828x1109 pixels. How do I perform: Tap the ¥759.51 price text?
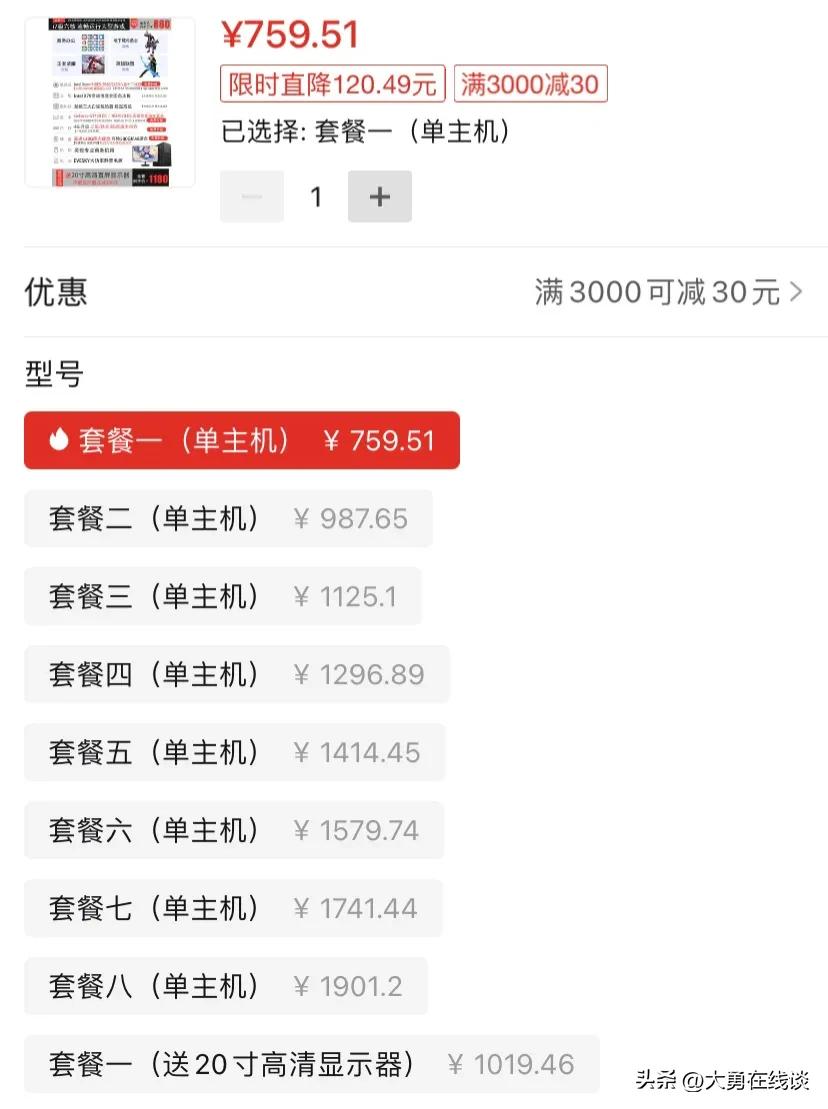(291, 35)
